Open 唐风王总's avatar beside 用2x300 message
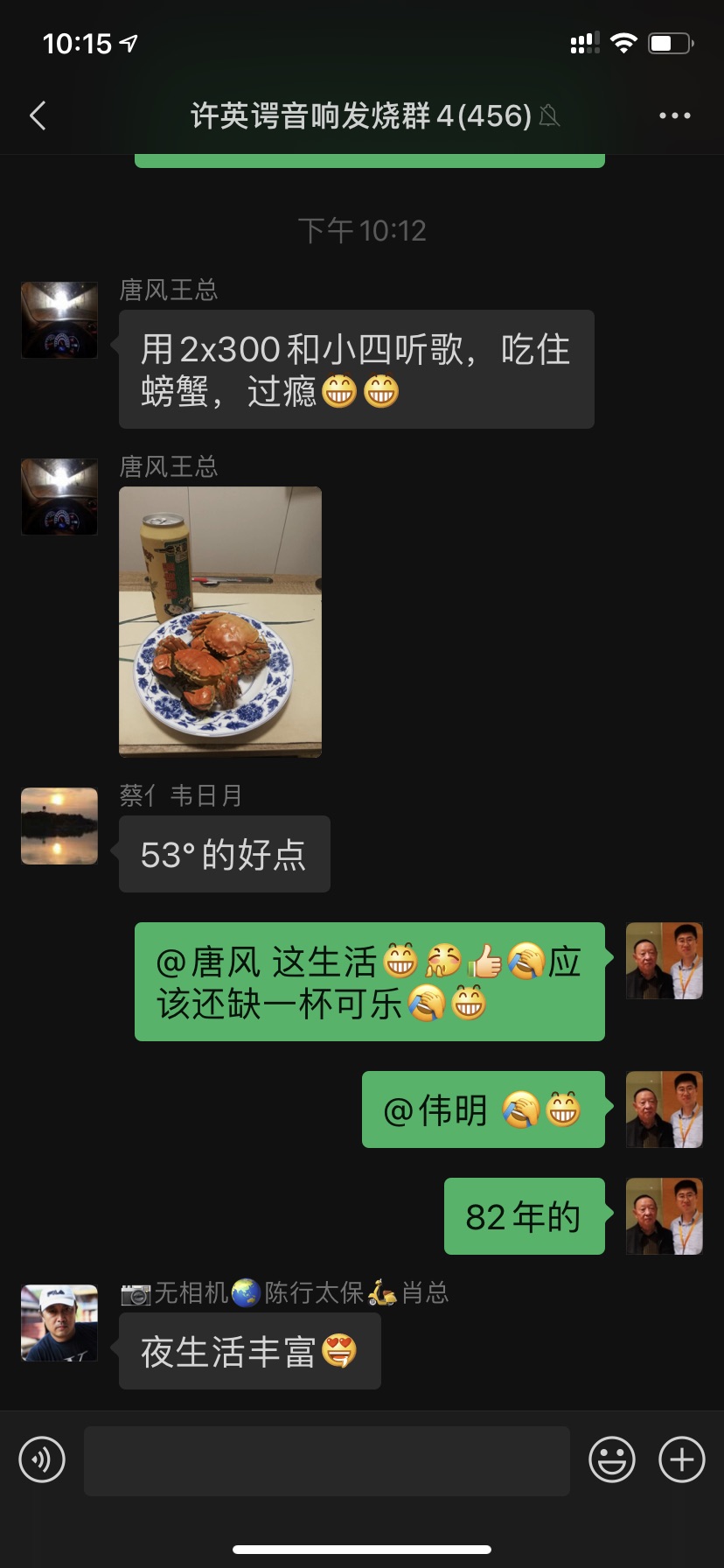724x1568 pixels. tap(59, 320)
